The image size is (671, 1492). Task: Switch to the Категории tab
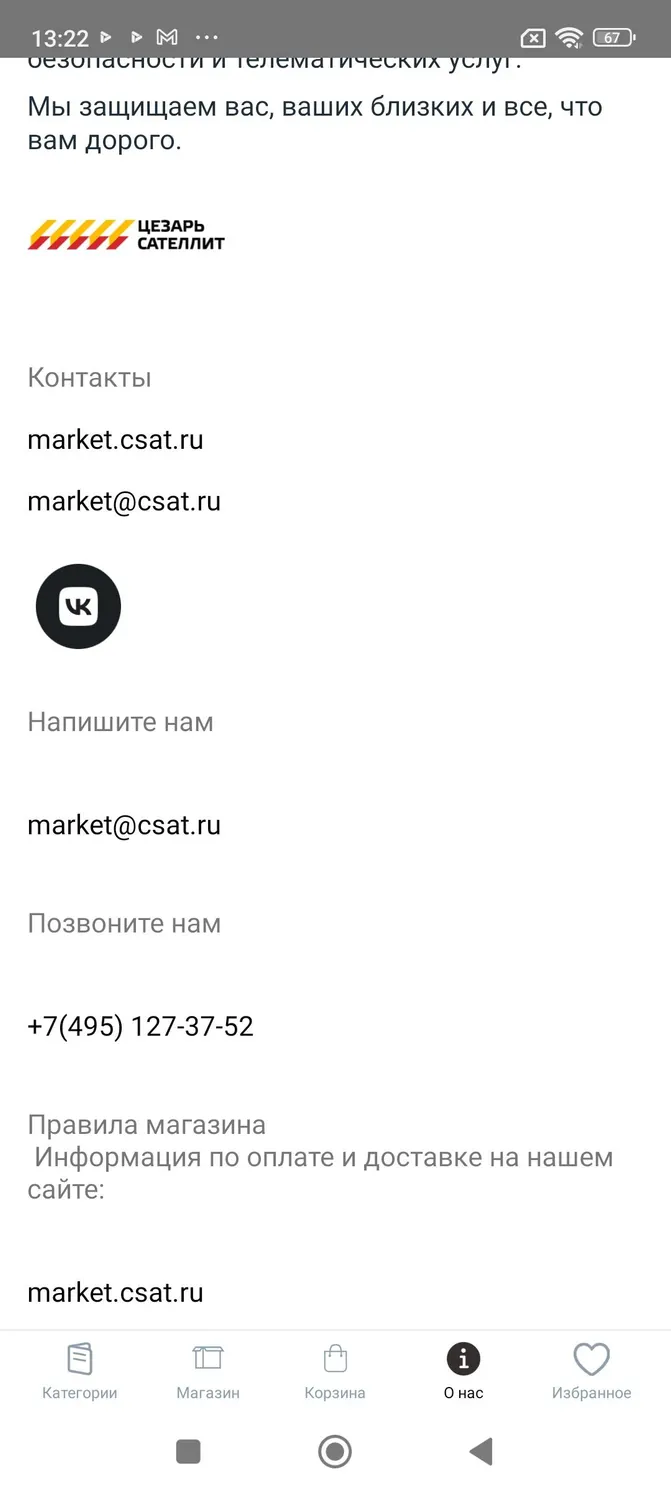coord(80,1371)
